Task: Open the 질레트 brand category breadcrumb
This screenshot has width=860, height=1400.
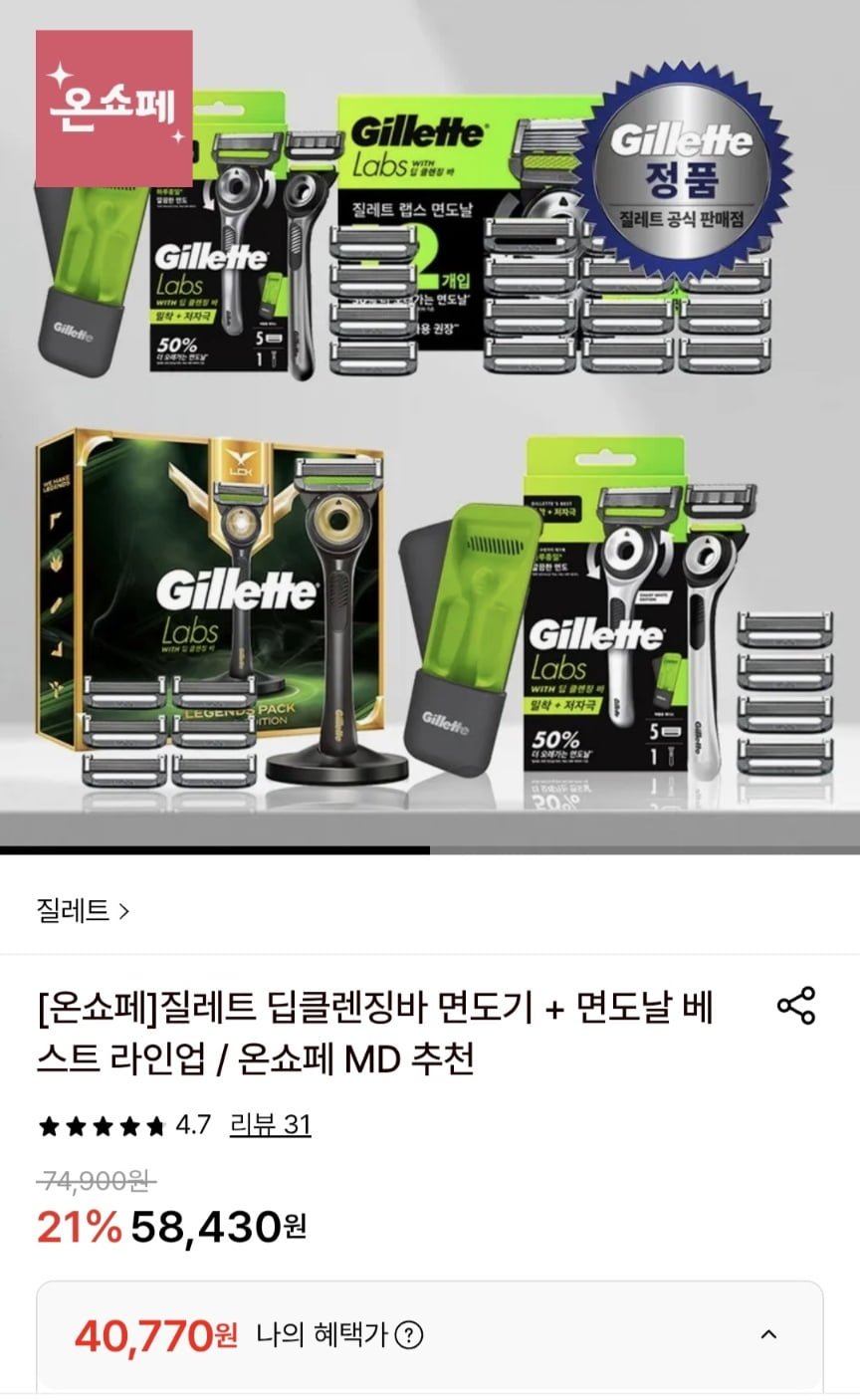Action: (x=70, y=910)
